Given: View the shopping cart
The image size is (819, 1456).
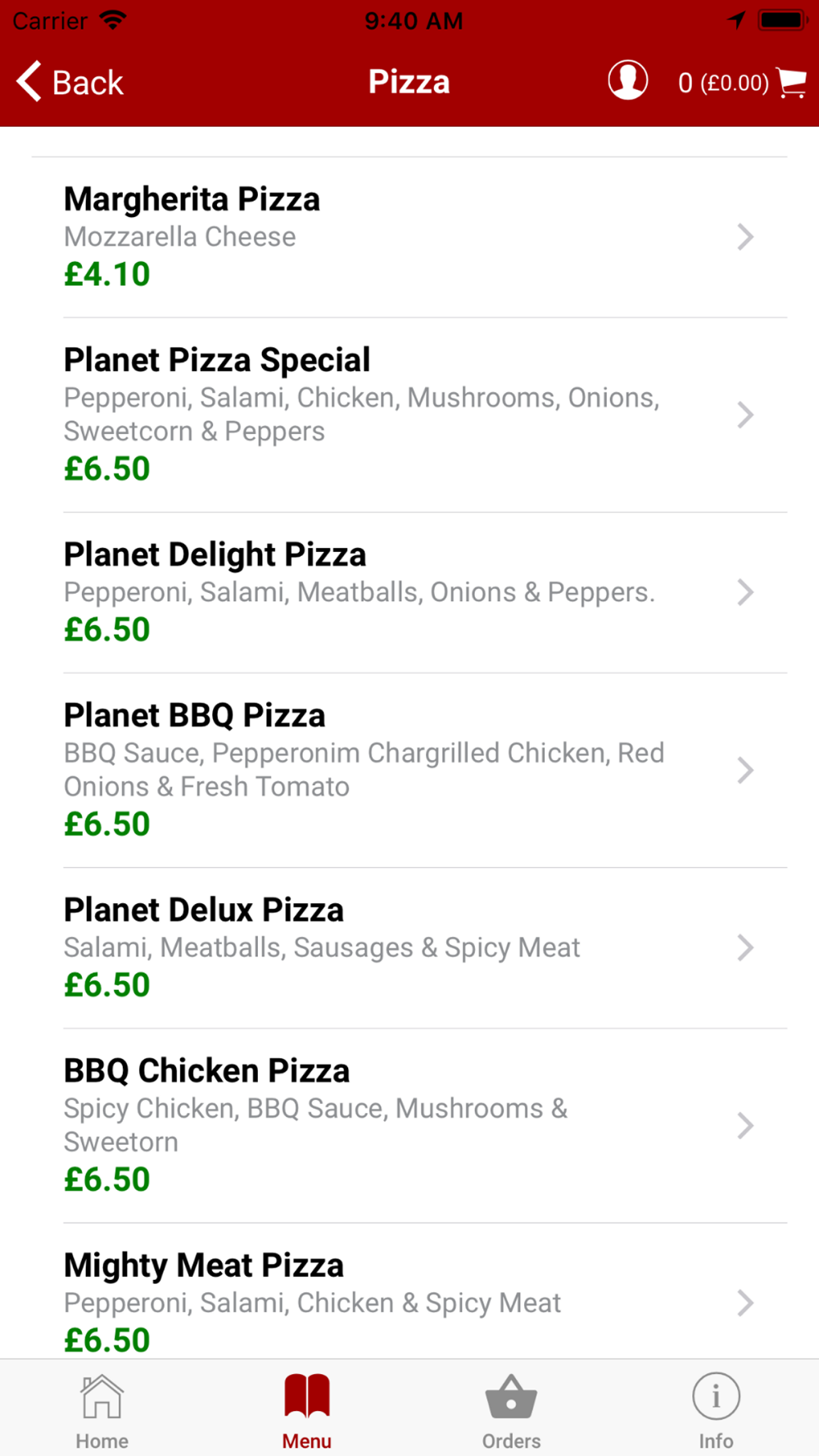Looking at the screenshot, I should tap(742, 83).
